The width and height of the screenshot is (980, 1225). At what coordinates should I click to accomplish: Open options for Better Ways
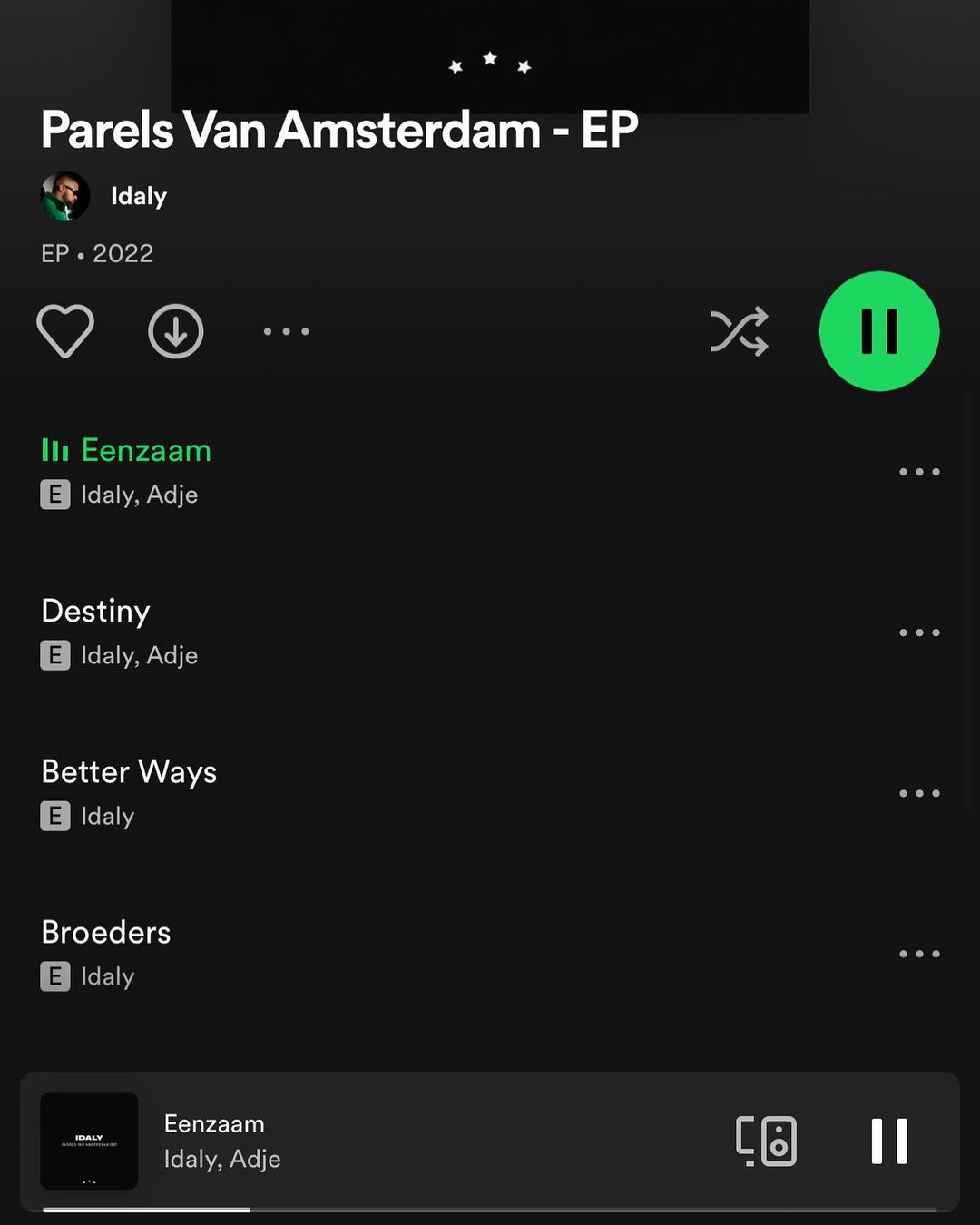tap(919, 793)
